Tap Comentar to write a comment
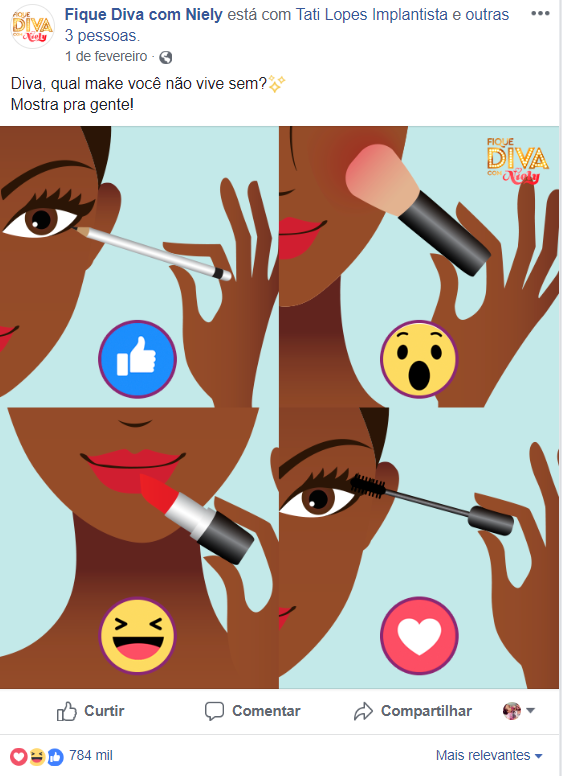Image resolution: width=562 pixels, height=776 pixels. pos(253,711)
